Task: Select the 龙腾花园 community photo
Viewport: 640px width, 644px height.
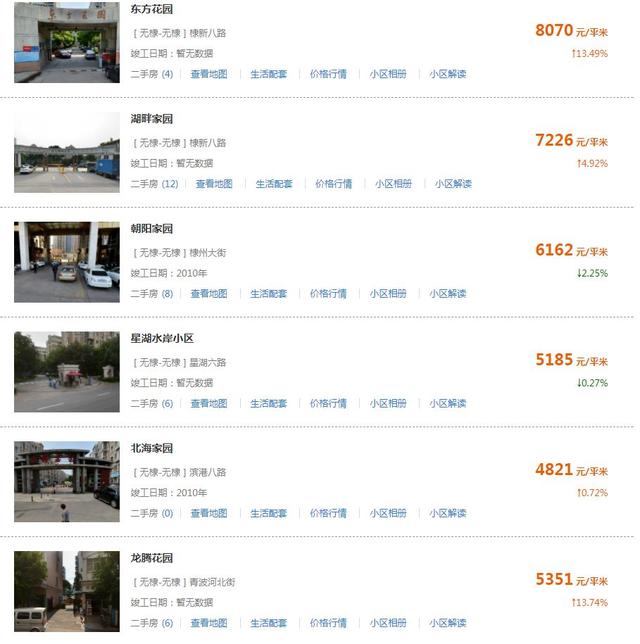Action: click(66, 592)
